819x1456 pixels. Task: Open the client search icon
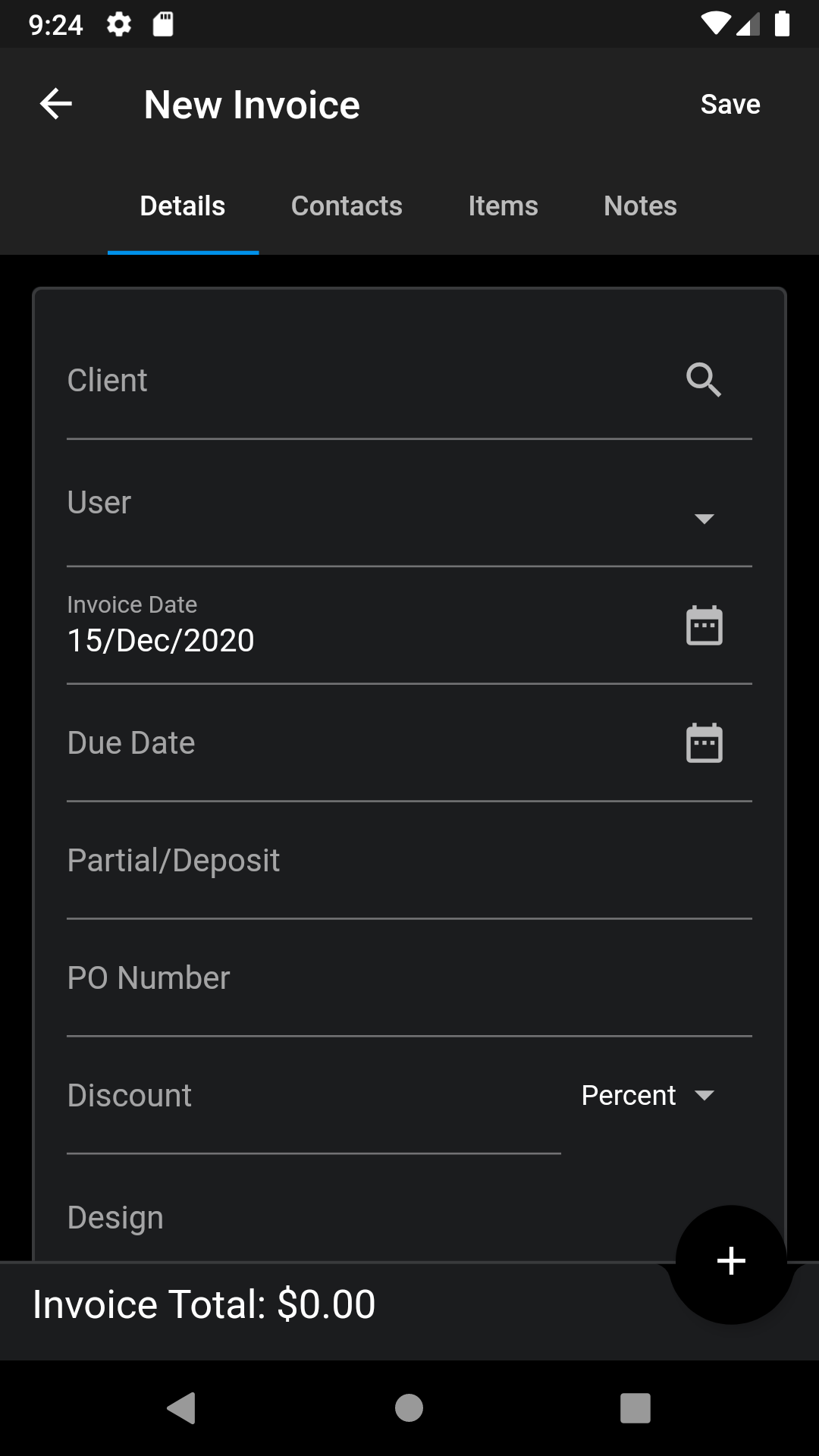pos(704,380)
